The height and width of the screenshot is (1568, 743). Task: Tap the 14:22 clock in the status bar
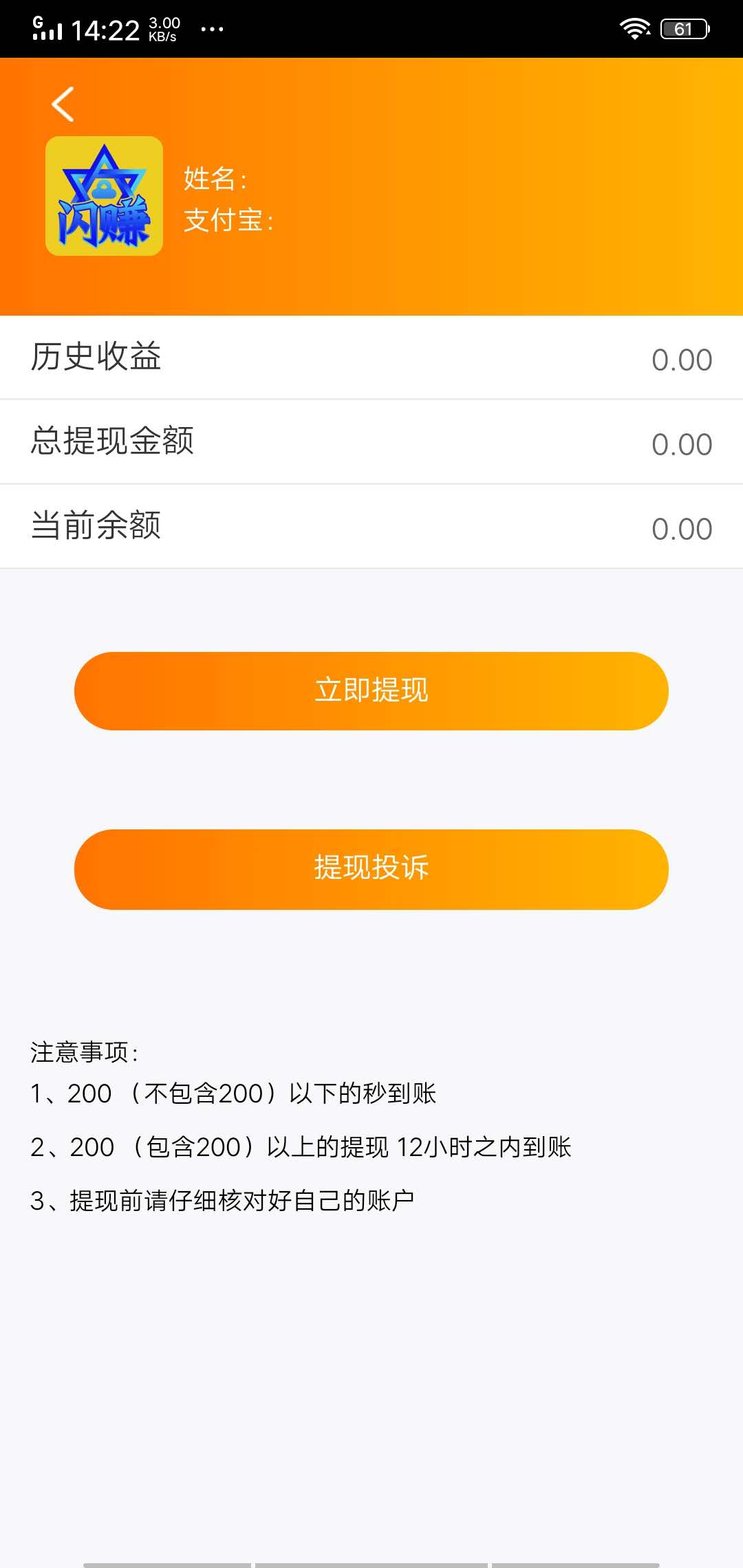pos(105,29)
